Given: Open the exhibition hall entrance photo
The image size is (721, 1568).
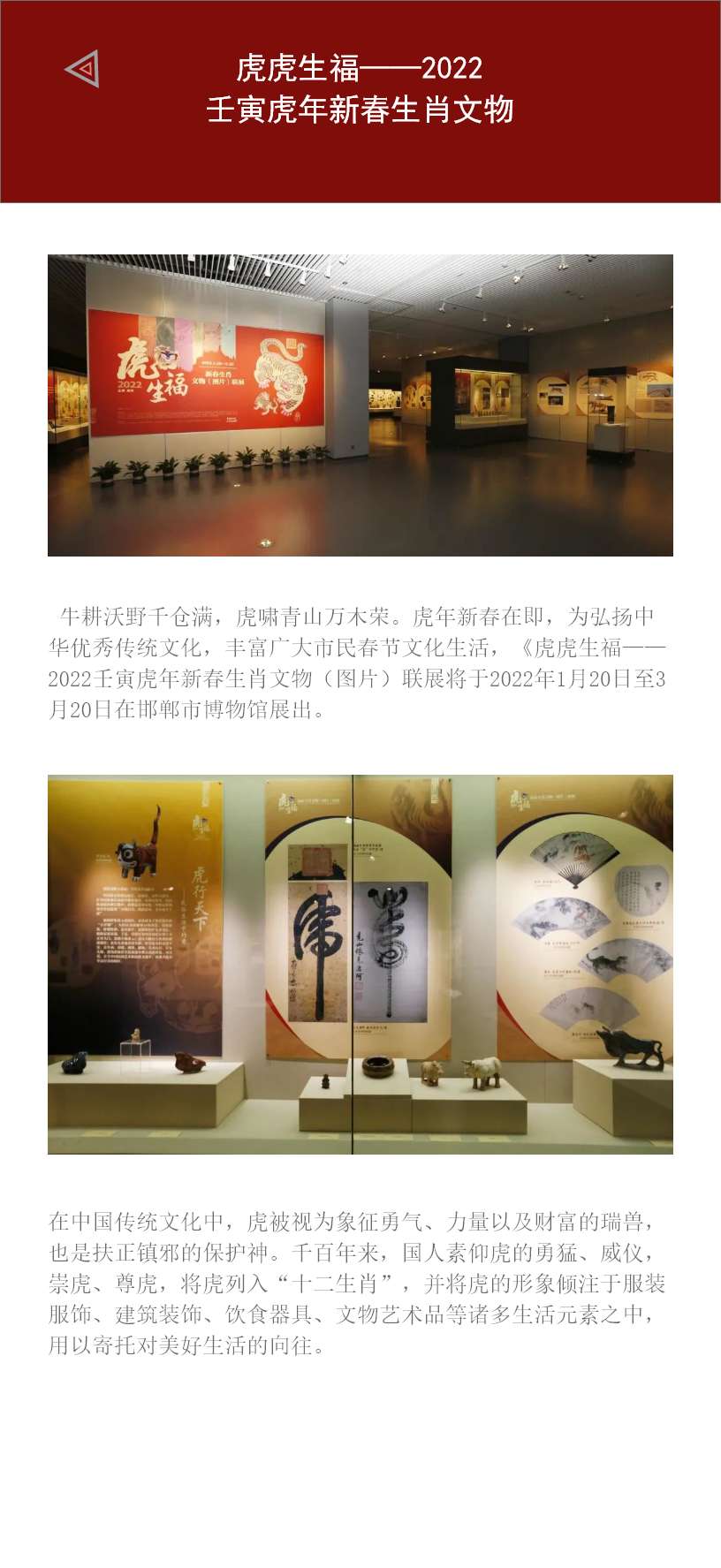Looking at the screenshot, I should (360, 405).
